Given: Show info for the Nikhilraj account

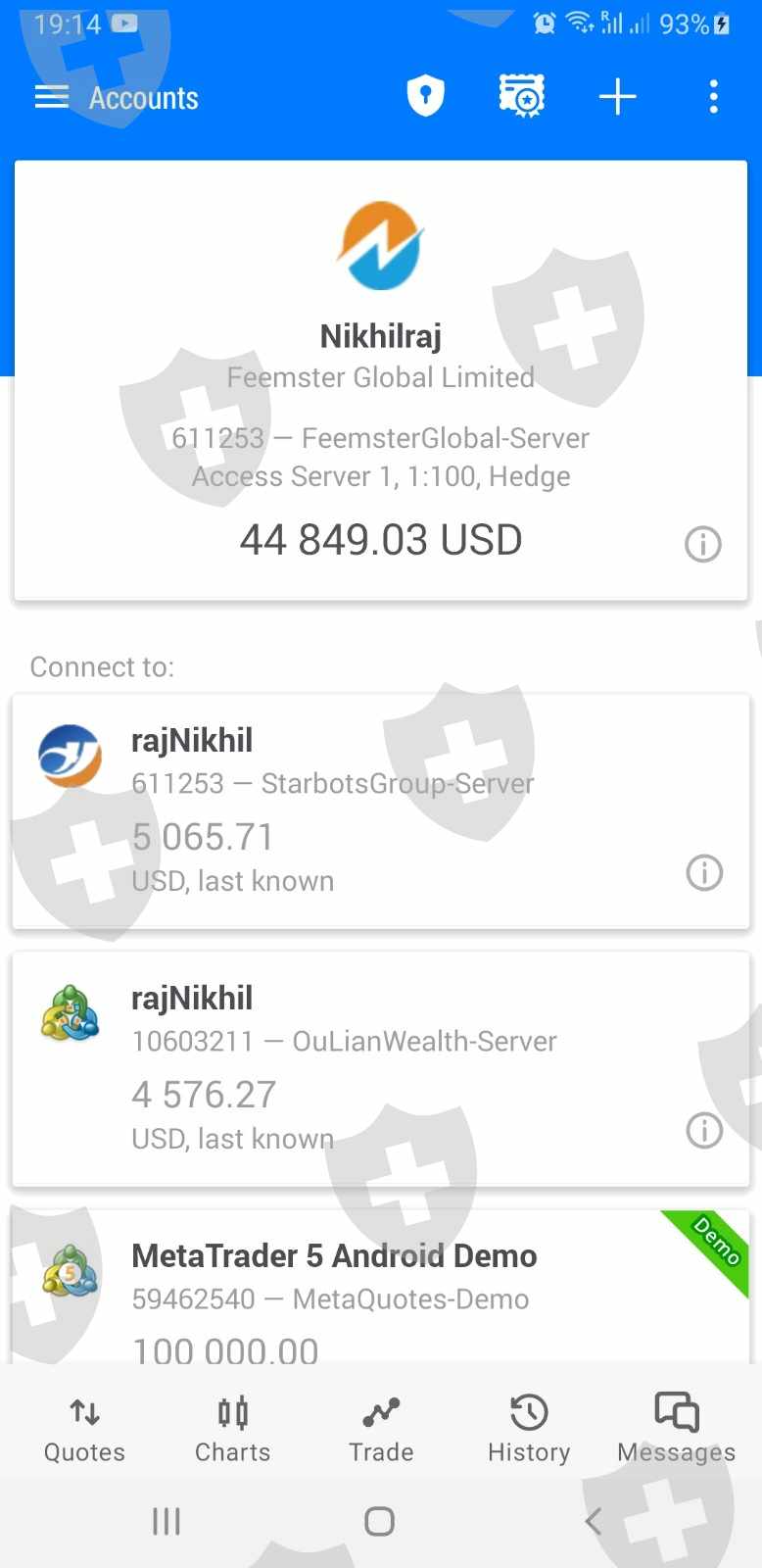Looking at the screenshot, I should pyautogui.click(x=702, y=543).
